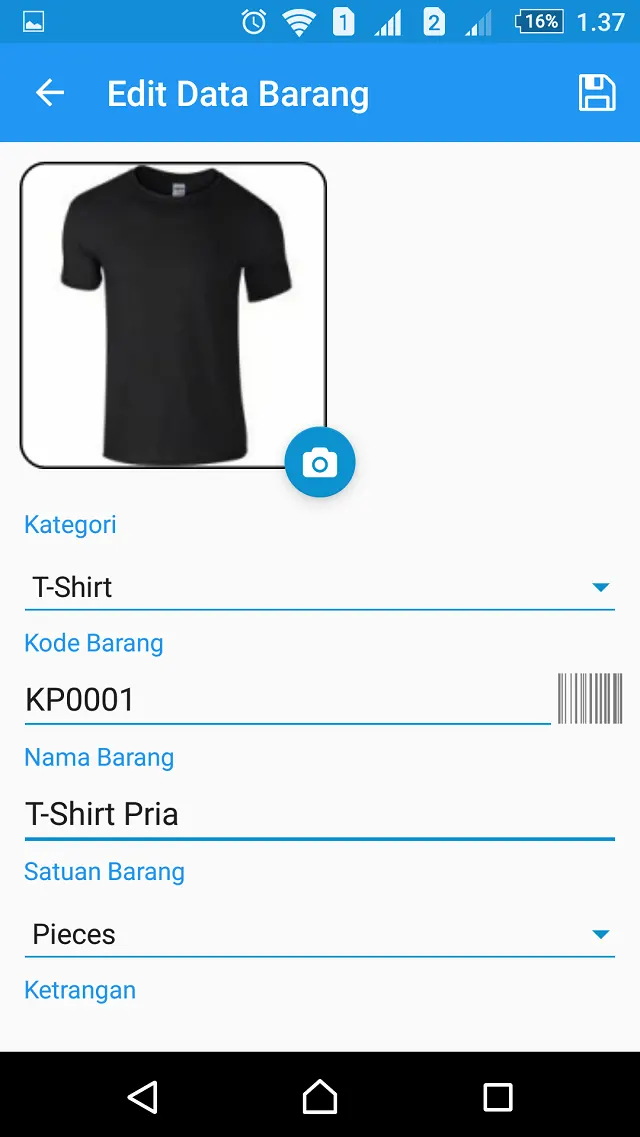Scan a barcode with the barcode icon
Screen dimensions: 640x1137
(590, 698)
